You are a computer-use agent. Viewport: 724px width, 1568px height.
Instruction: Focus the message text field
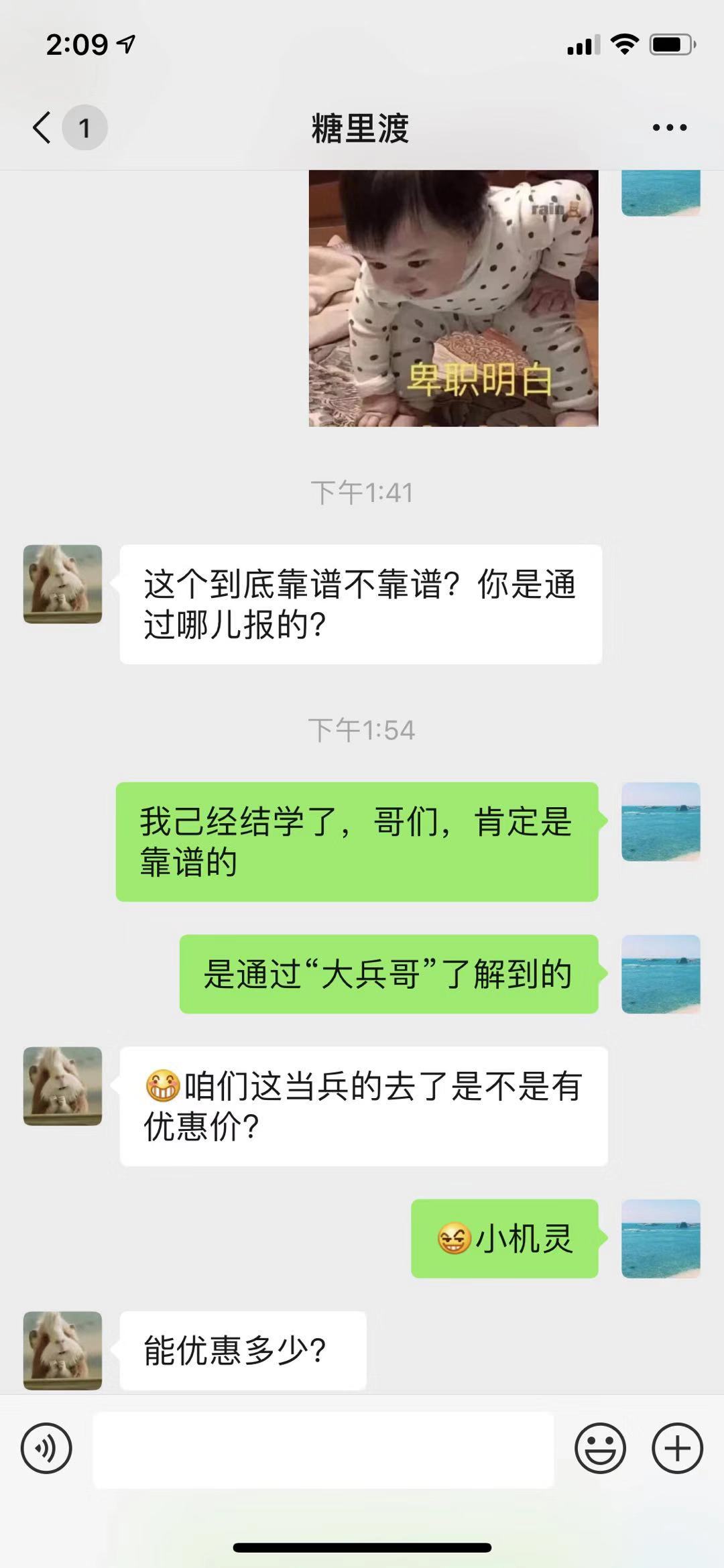tap(323, 1449)
